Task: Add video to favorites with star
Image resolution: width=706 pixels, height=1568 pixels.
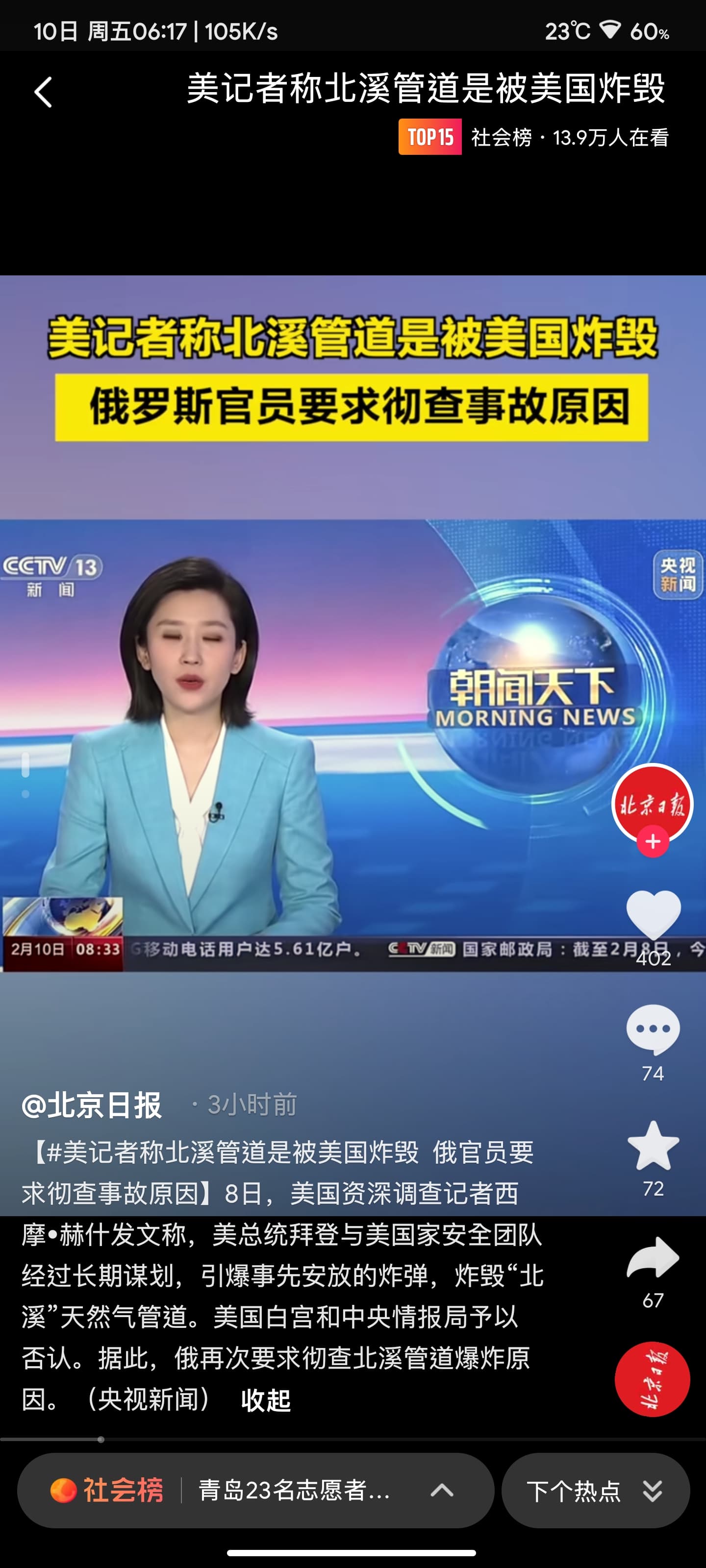Action: tap(653, 1146)
